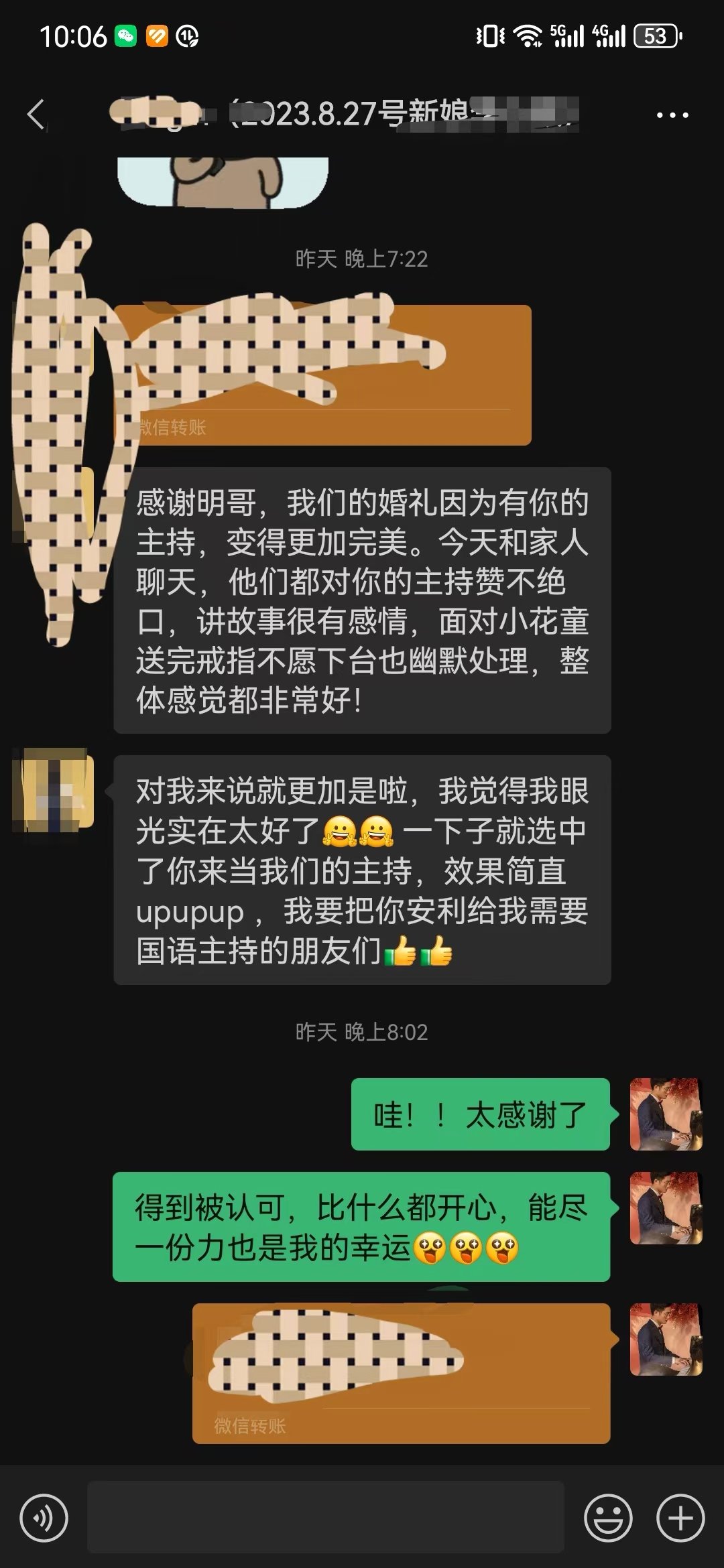The width and height of the screenshot is (724, 1568).
Task: Switch to voice message input
Action: click(x=44, y=1518)
